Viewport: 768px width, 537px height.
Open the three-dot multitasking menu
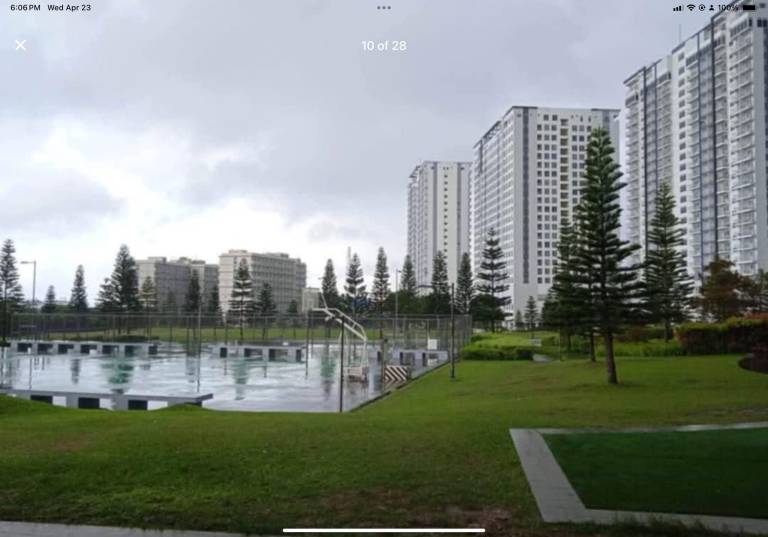[384, 7]
